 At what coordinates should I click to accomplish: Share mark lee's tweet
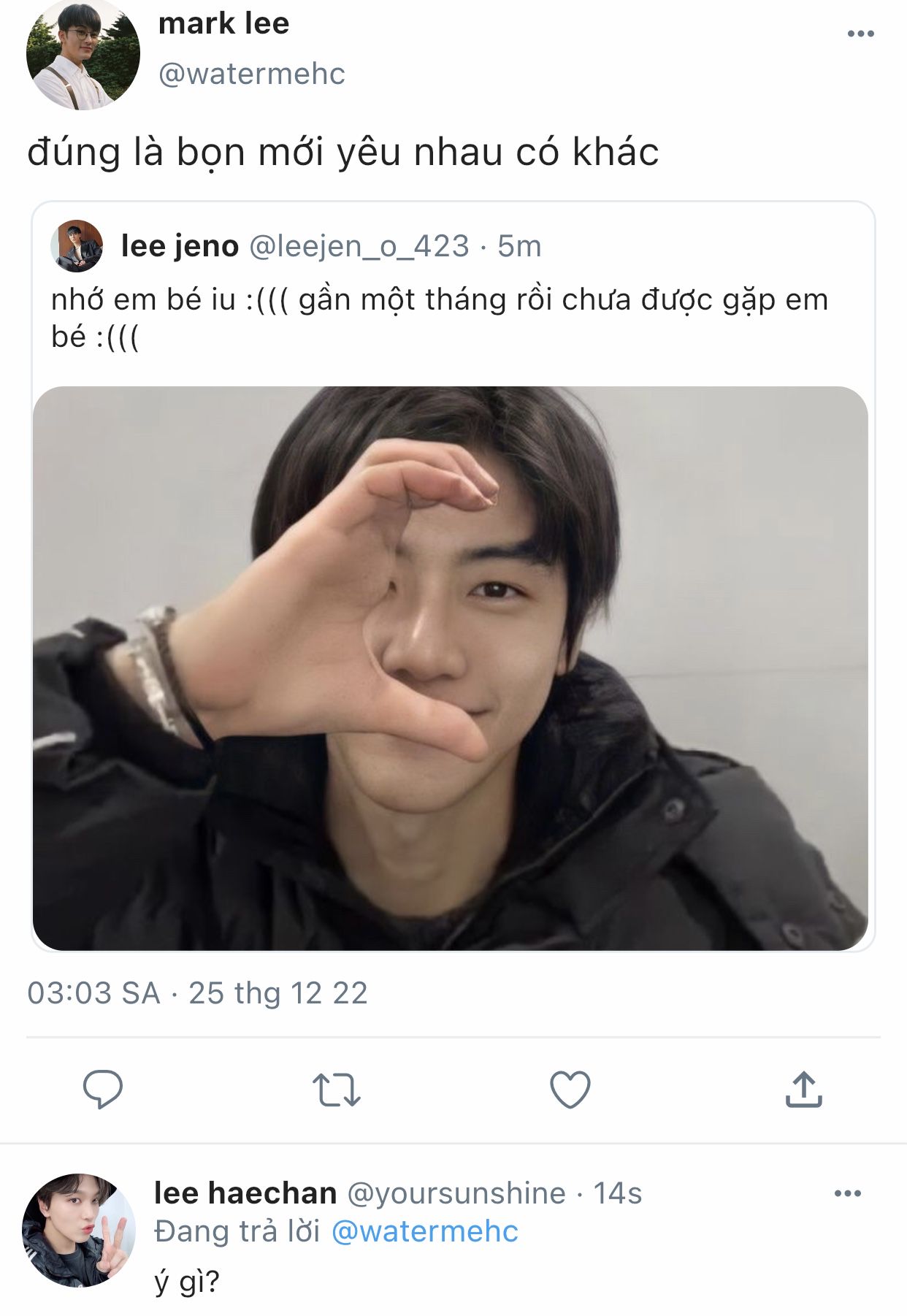803,1089
